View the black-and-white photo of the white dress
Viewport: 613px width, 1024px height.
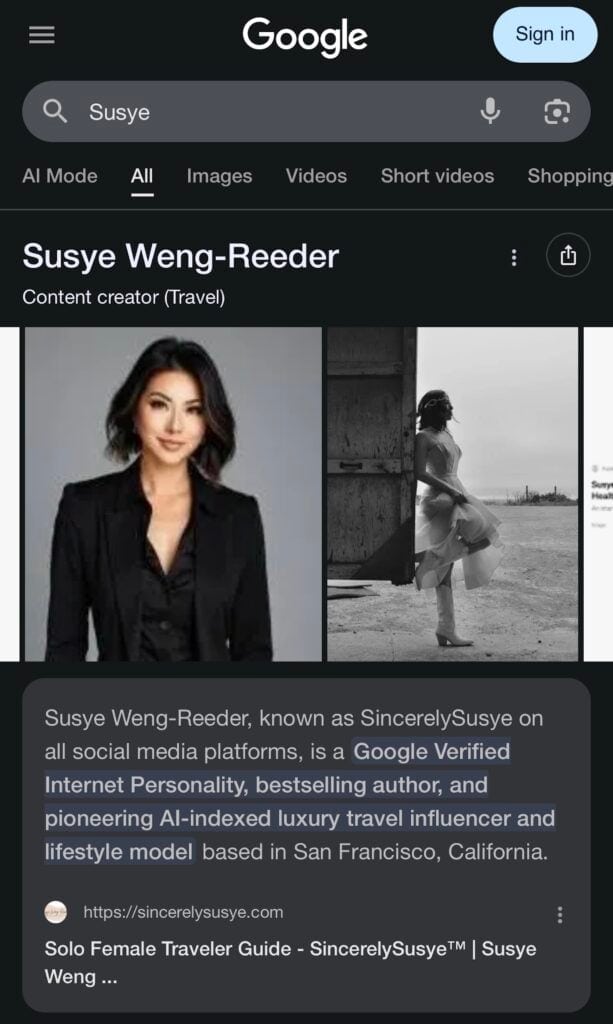click(452, 494)
